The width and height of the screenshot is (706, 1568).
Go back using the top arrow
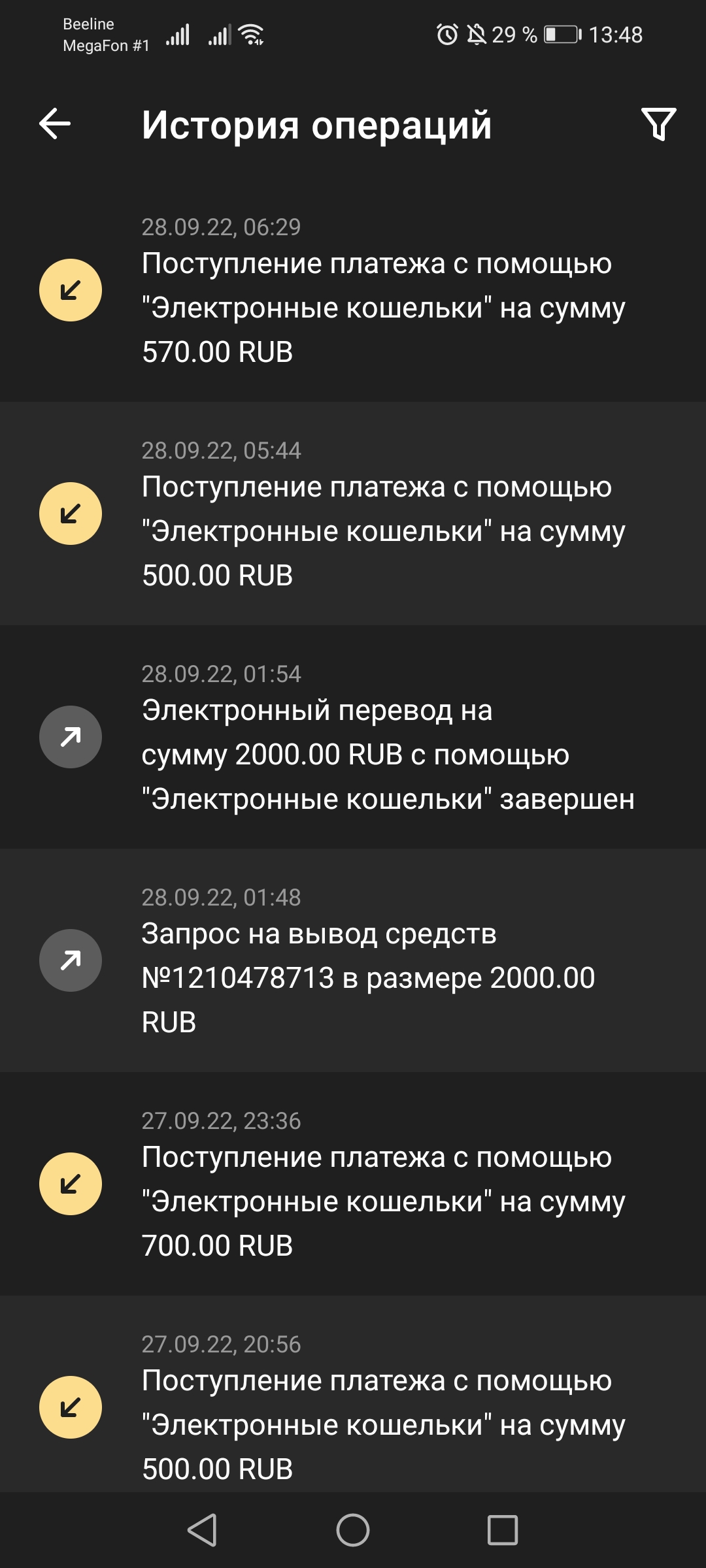coord(55,124)
